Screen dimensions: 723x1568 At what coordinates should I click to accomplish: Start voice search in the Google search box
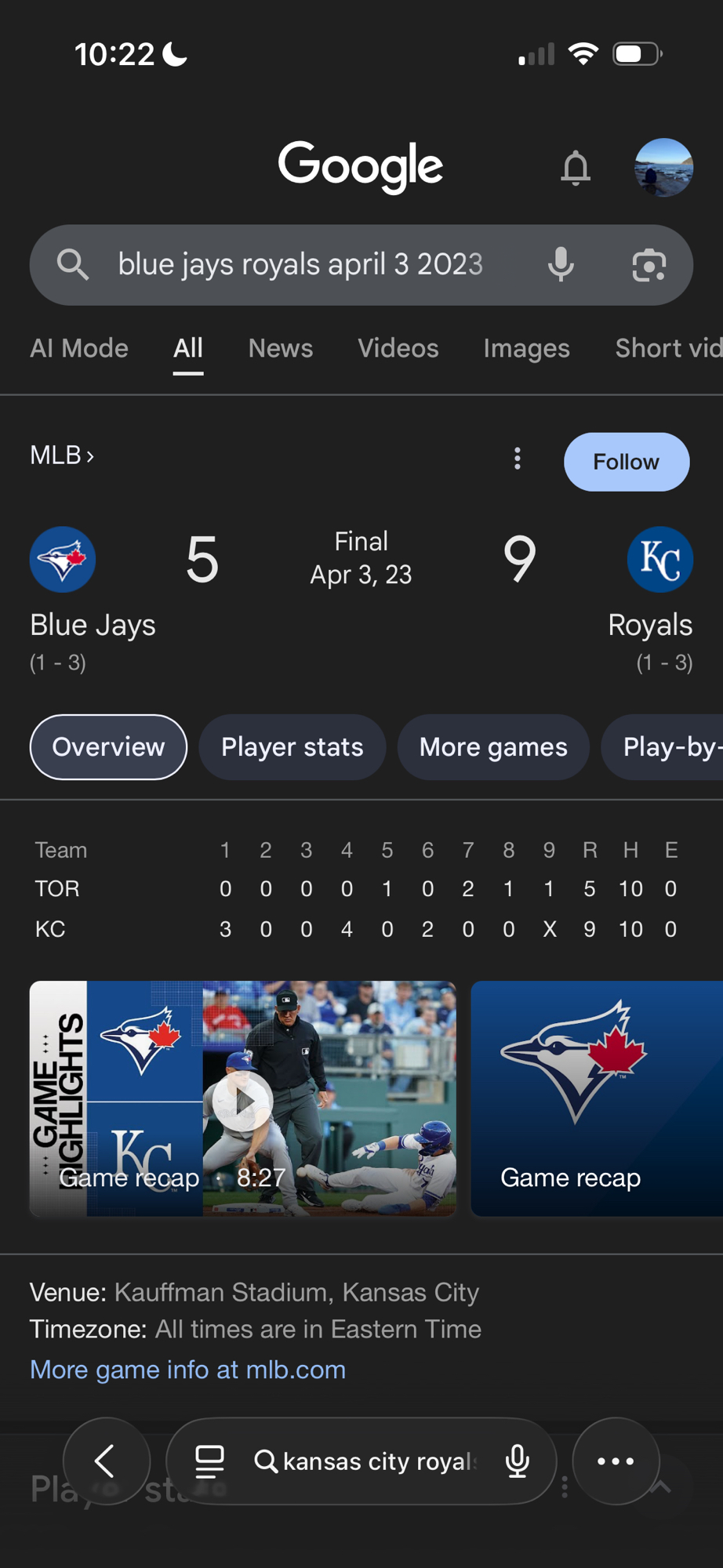561,265
